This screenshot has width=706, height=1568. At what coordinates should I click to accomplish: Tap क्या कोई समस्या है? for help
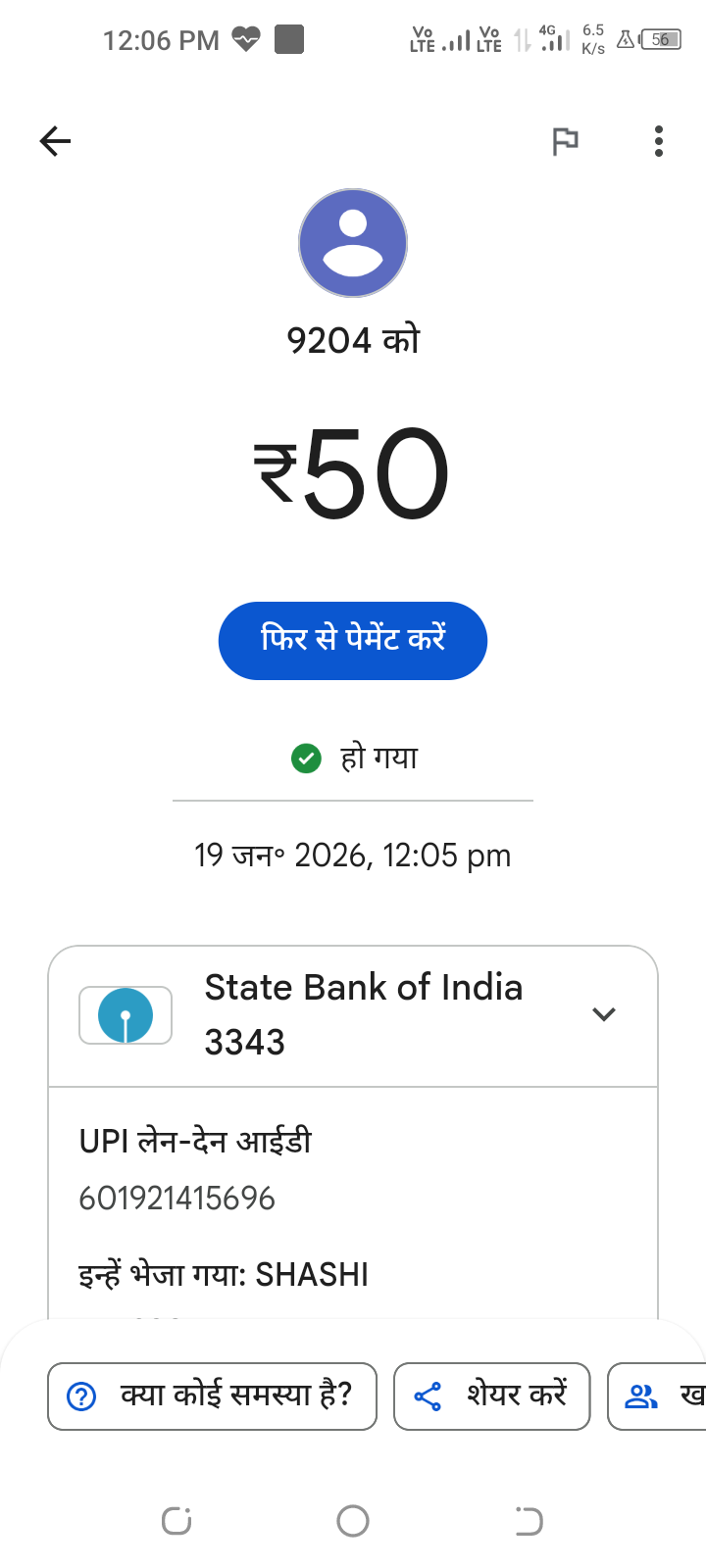[212, 1396]
